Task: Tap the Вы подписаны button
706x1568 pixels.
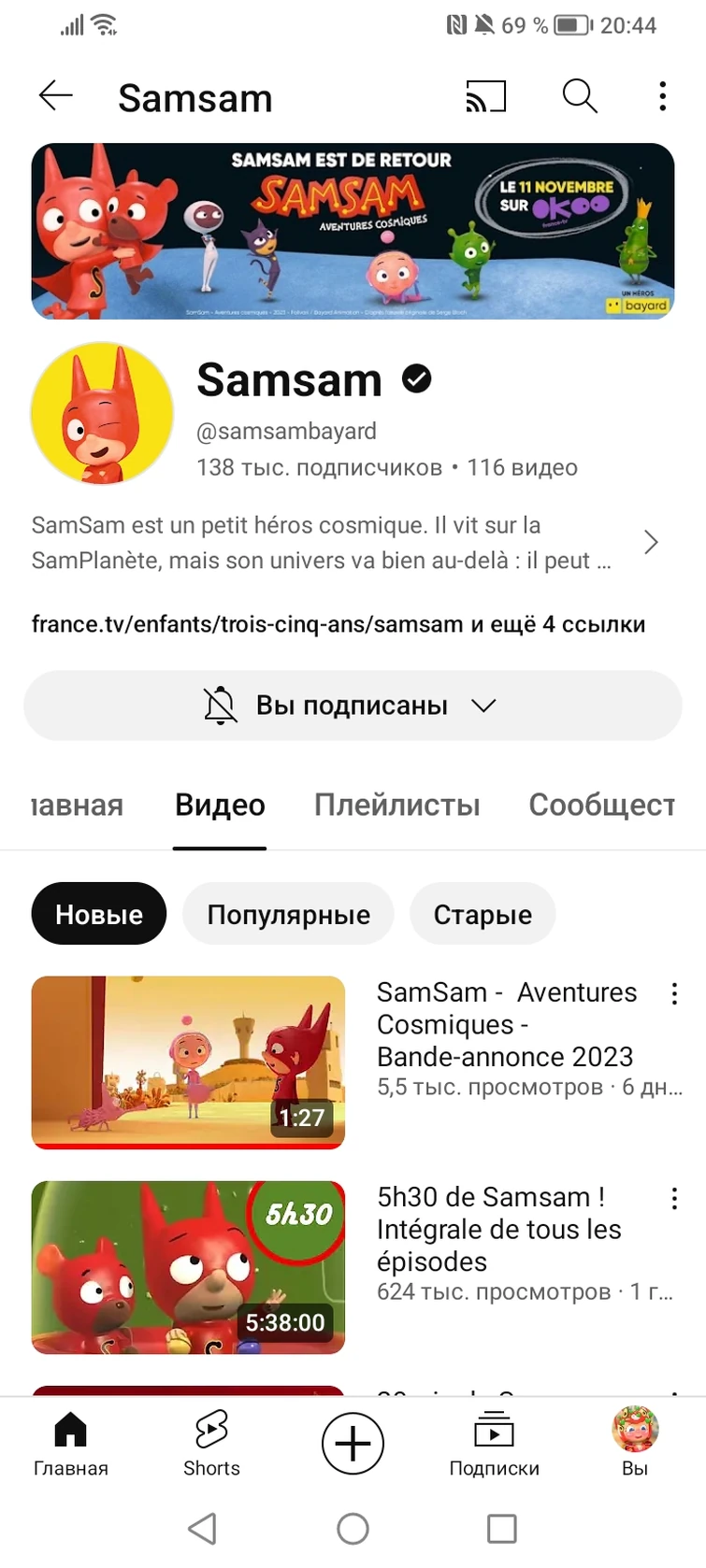Action: click(351, 705)
